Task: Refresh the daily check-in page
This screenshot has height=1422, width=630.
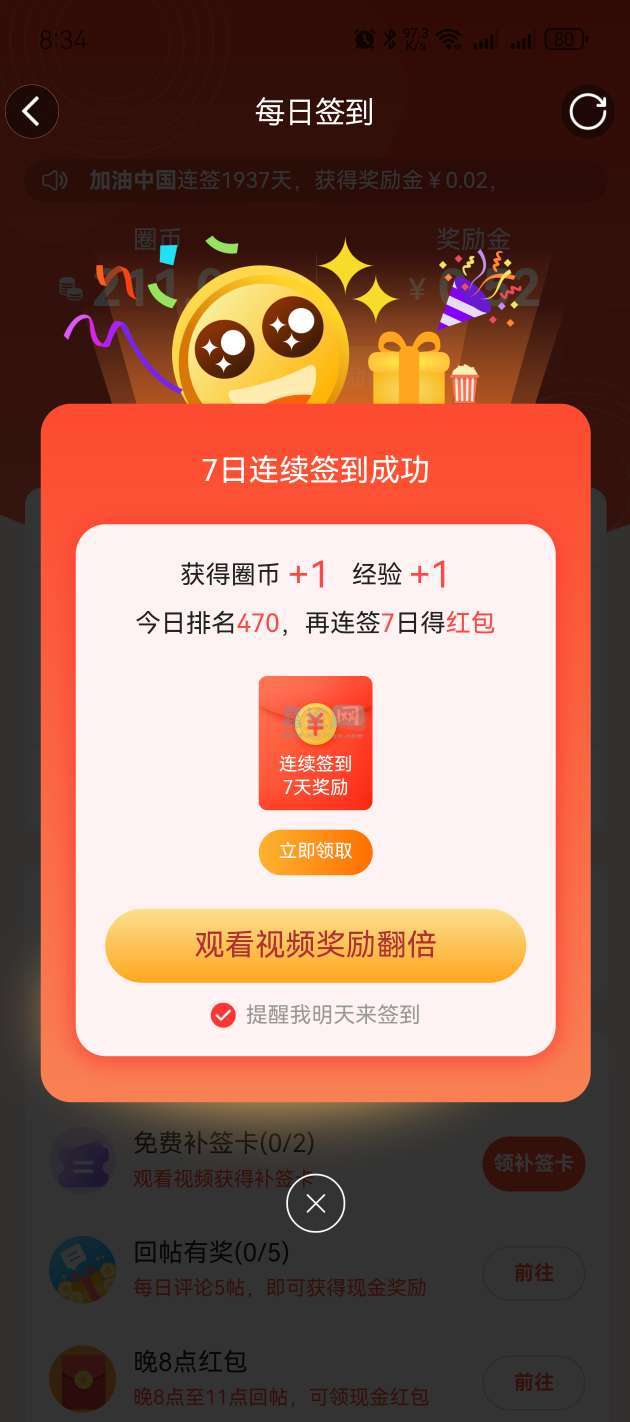Action: (588, 111)
